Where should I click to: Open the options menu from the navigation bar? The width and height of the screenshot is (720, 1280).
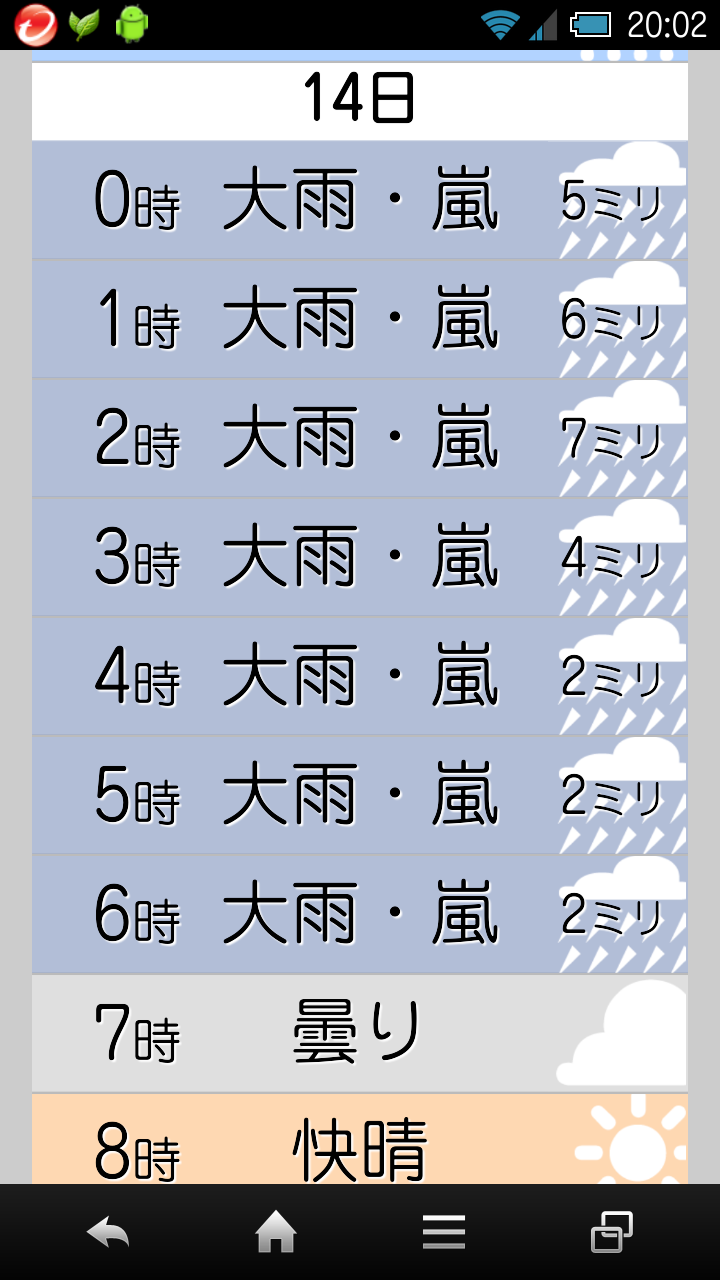click(x=443, y=1232)
